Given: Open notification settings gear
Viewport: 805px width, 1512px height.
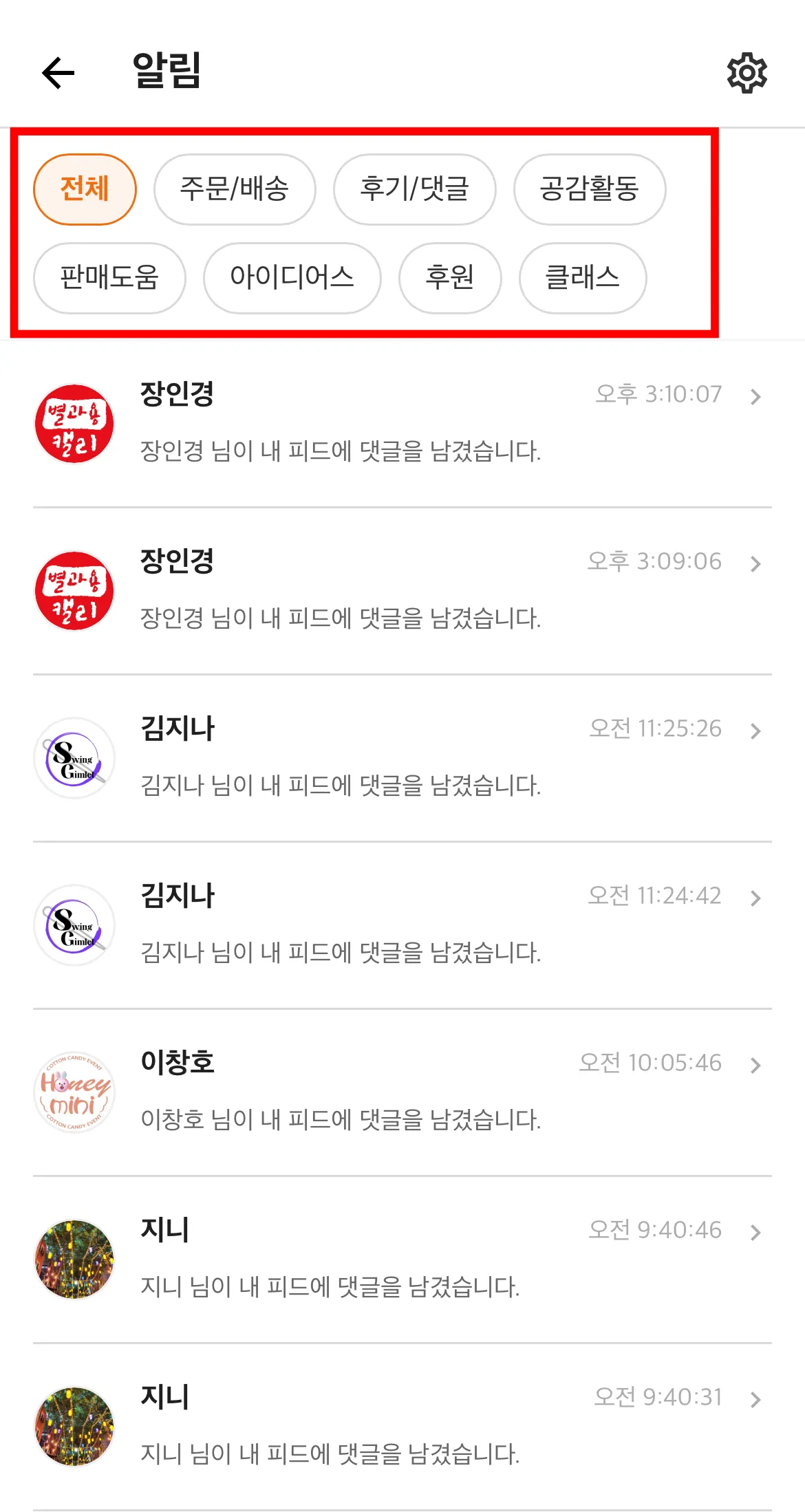Looking at the screenshot, I should [747, 73].
